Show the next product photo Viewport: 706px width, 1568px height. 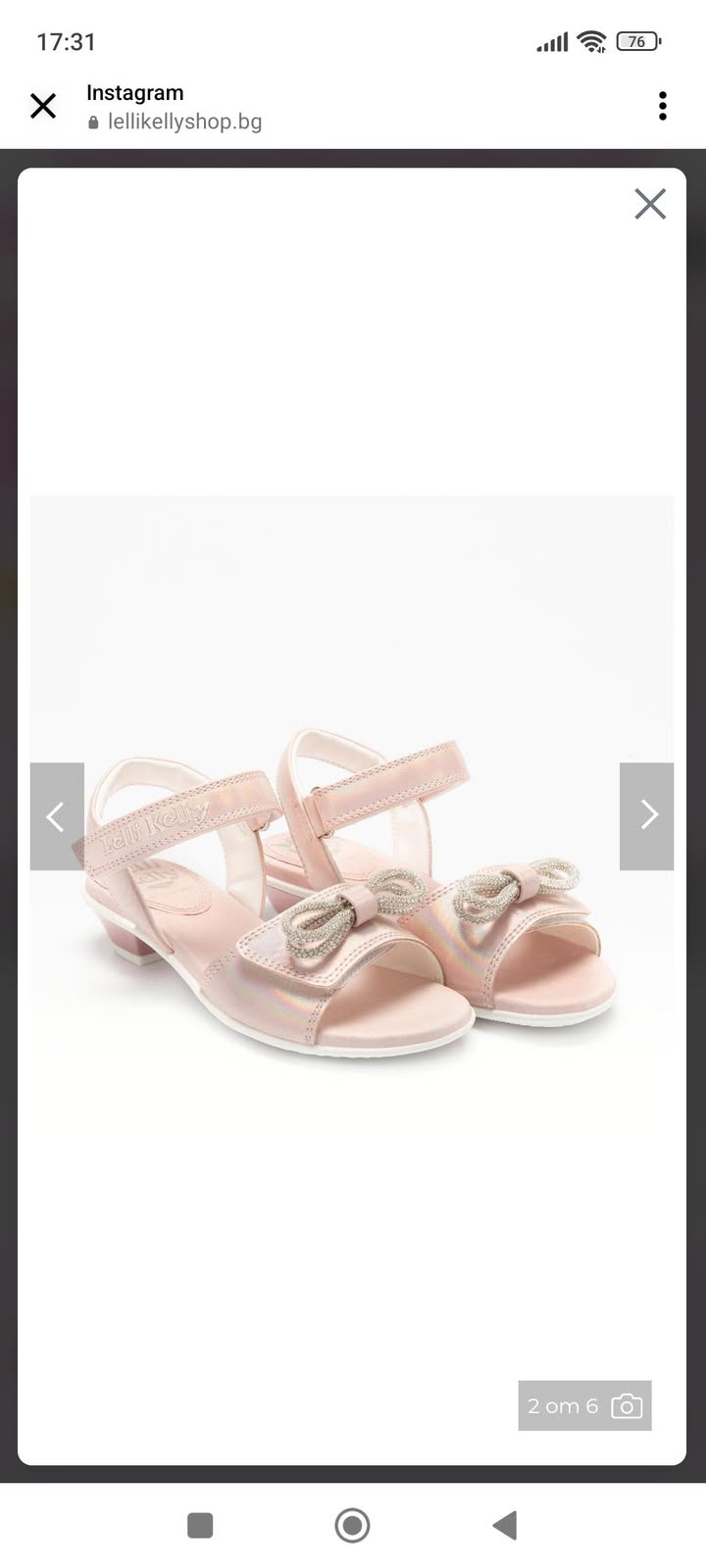coord(647,815)
